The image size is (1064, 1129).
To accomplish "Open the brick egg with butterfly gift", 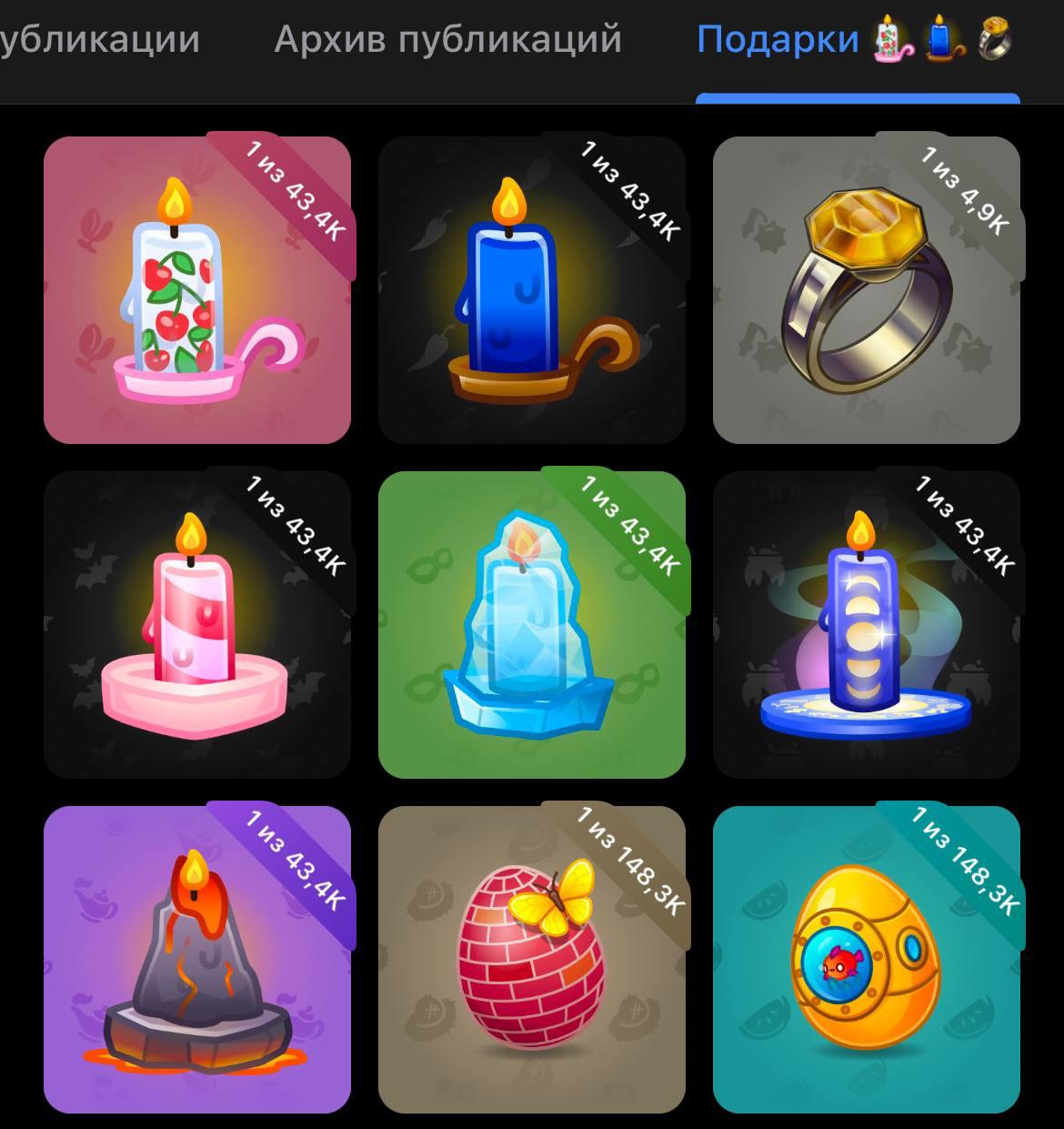I will point(531,960).
